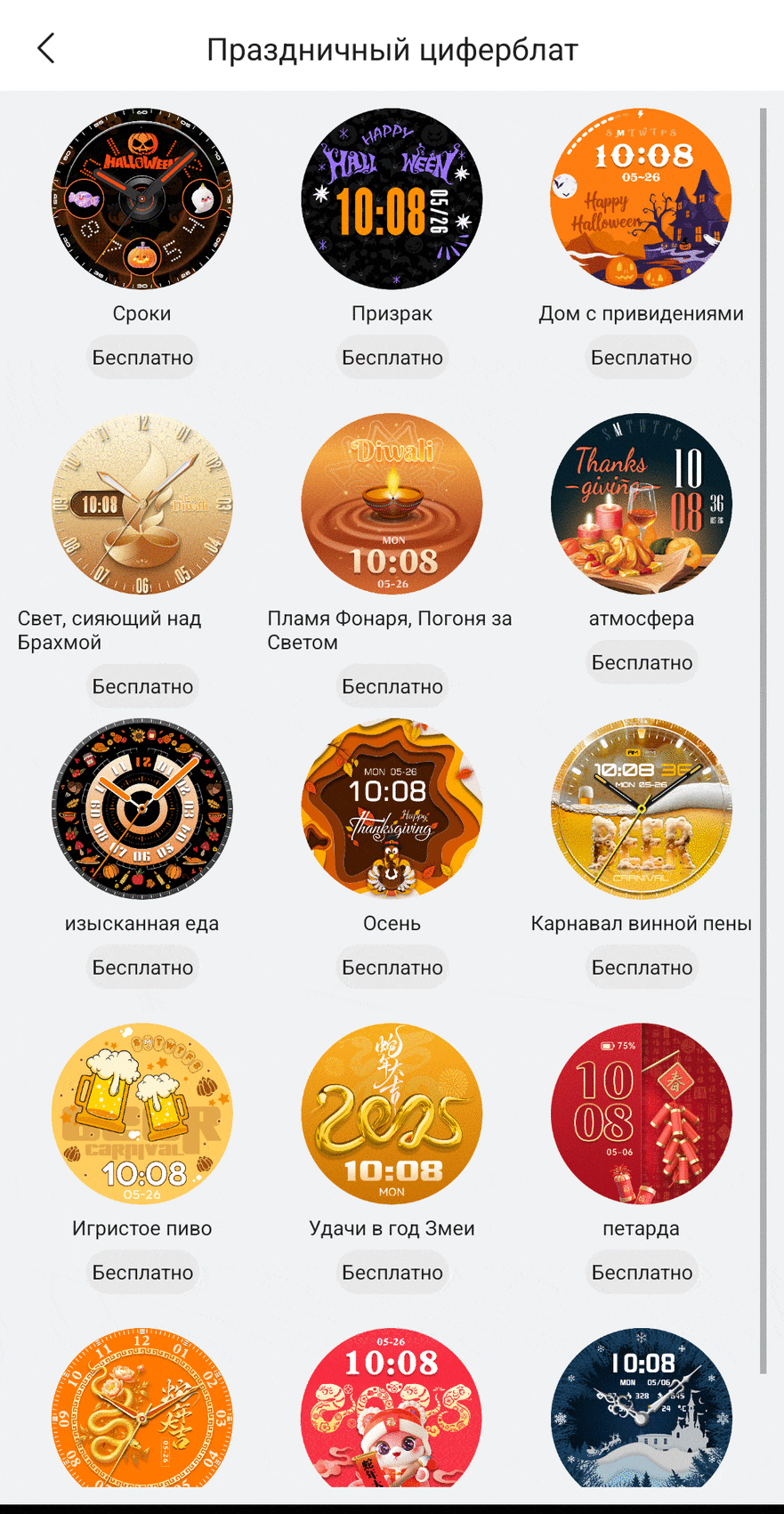Open Свет, сияющий над Брахмой face
The image size is (784, 1514).
click(142, 504)
